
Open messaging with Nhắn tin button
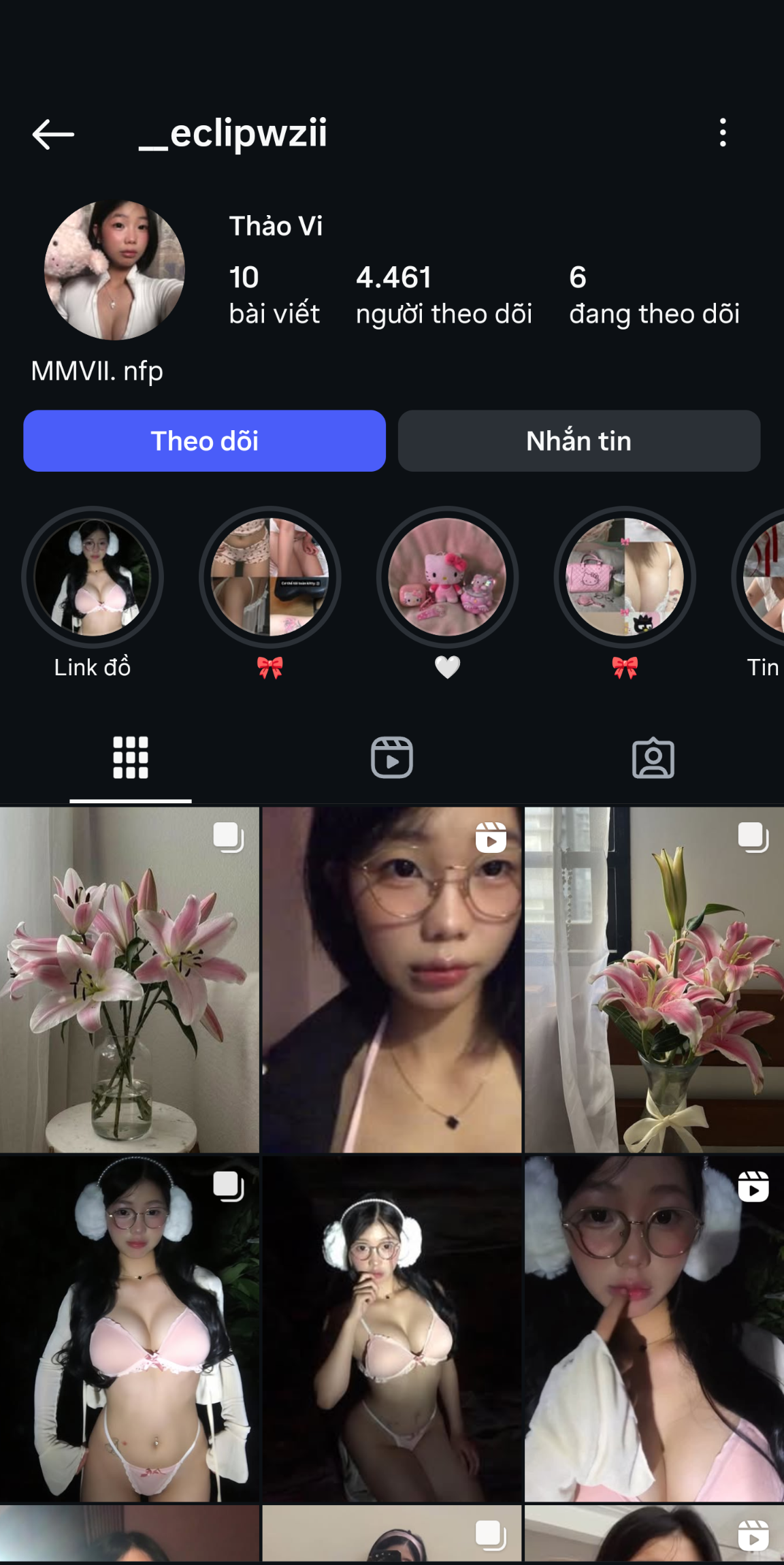579,440
